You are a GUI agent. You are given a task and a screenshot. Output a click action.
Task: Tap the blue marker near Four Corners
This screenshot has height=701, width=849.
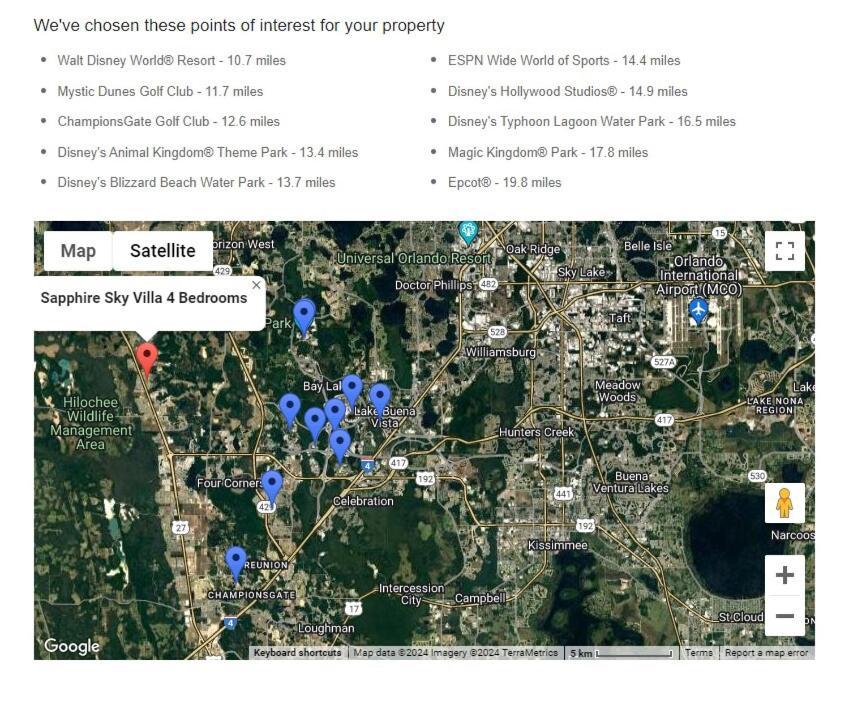pyautogui.click(x=272, y=485)
